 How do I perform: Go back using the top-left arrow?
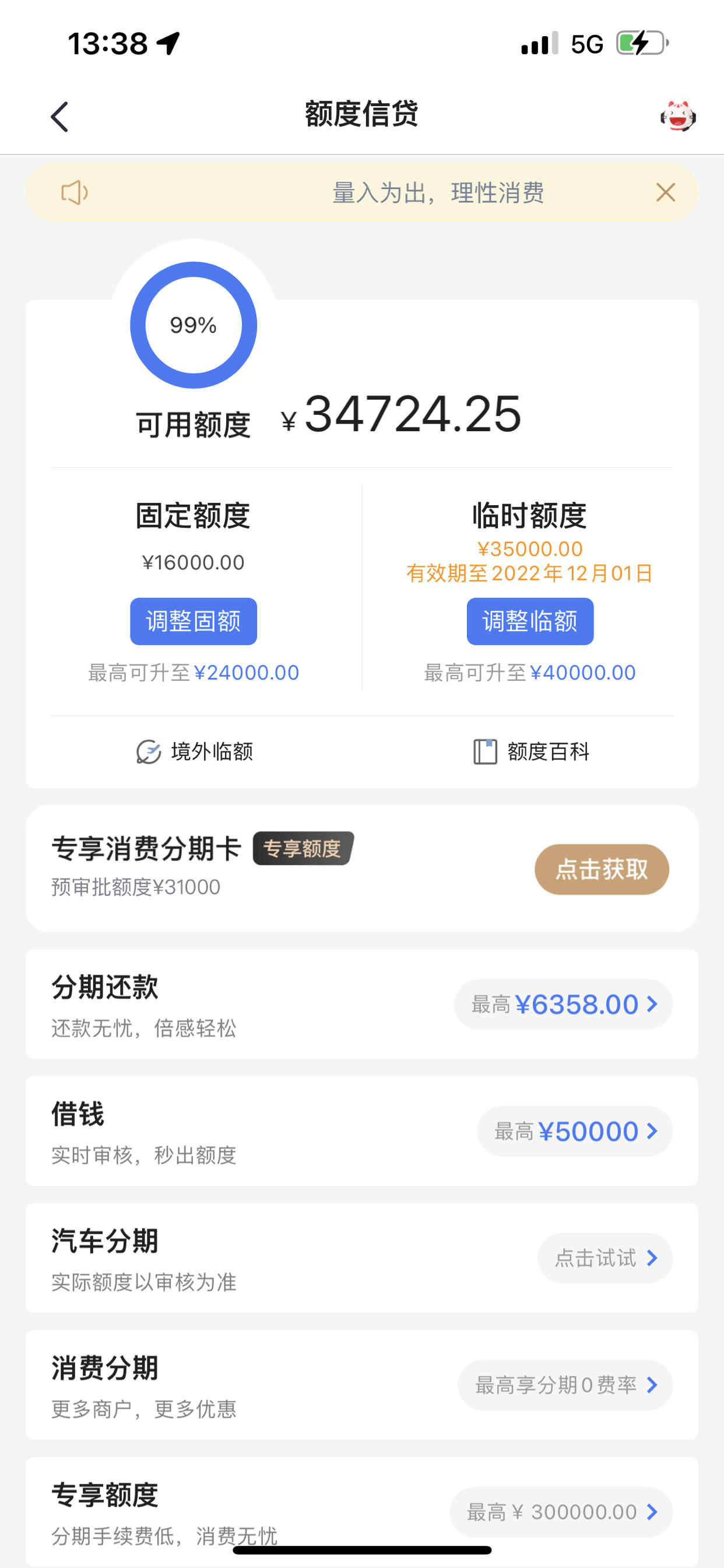[x=59, y=116]
